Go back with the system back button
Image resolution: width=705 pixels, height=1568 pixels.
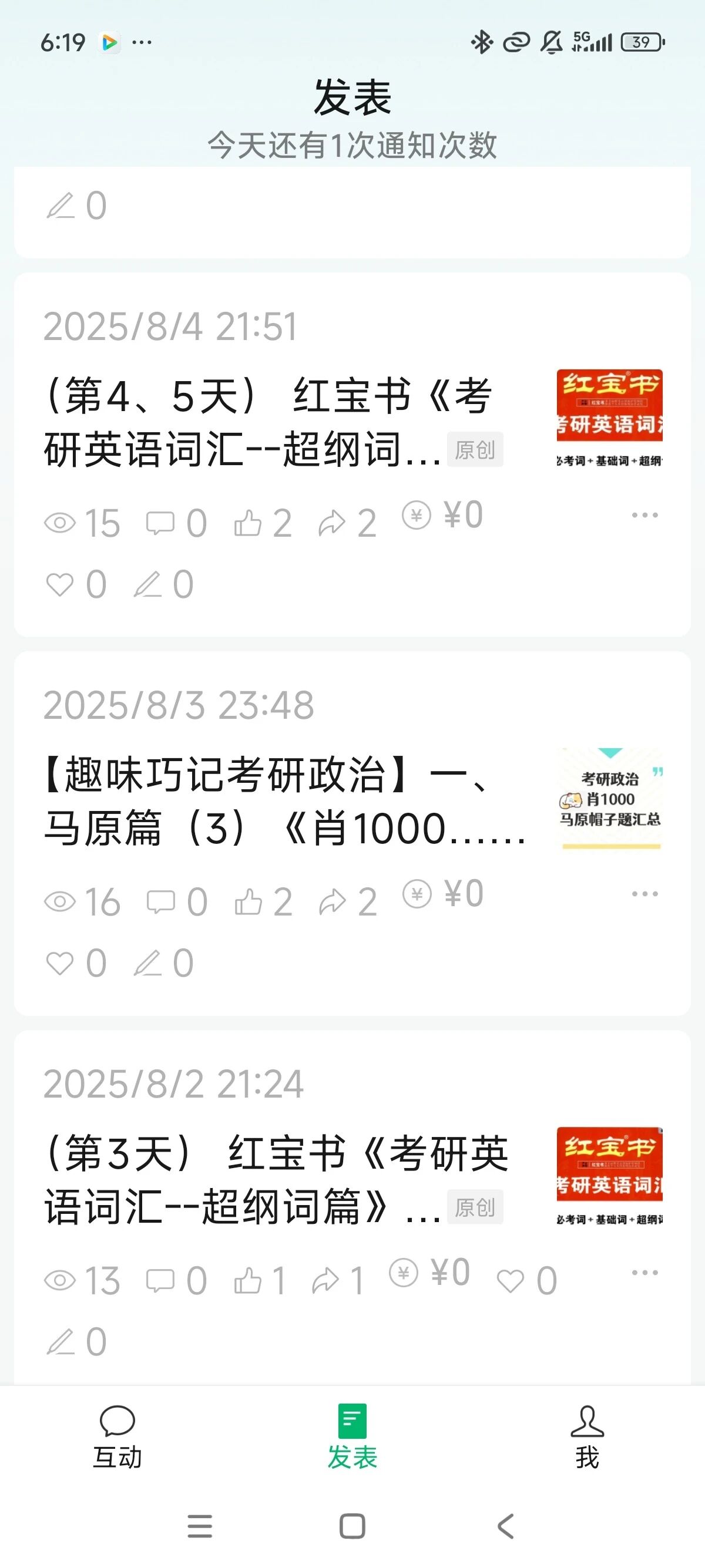coord(505,1526)
